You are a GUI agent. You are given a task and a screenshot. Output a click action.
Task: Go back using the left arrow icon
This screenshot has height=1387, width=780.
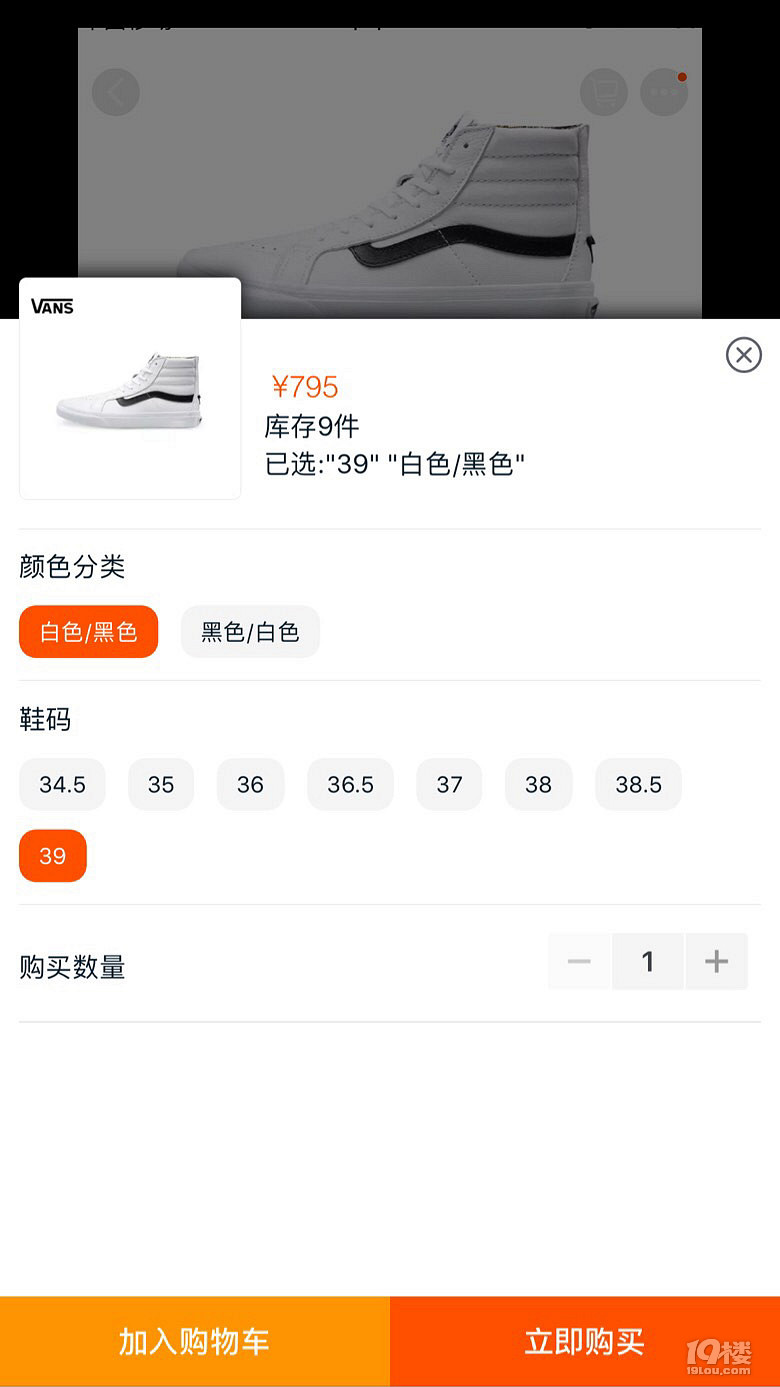(115, 91)
